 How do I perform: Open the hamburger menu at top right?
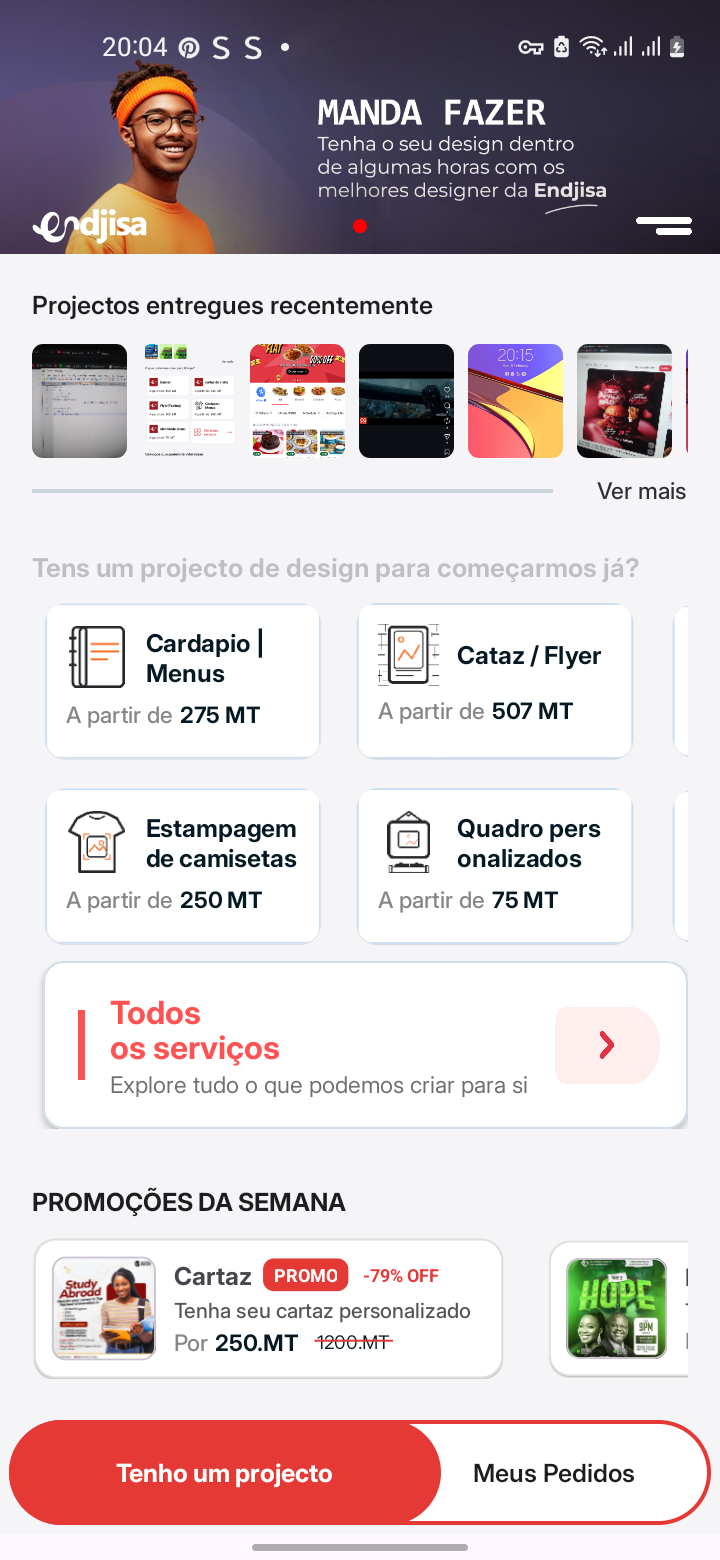(x=664, y=226)
